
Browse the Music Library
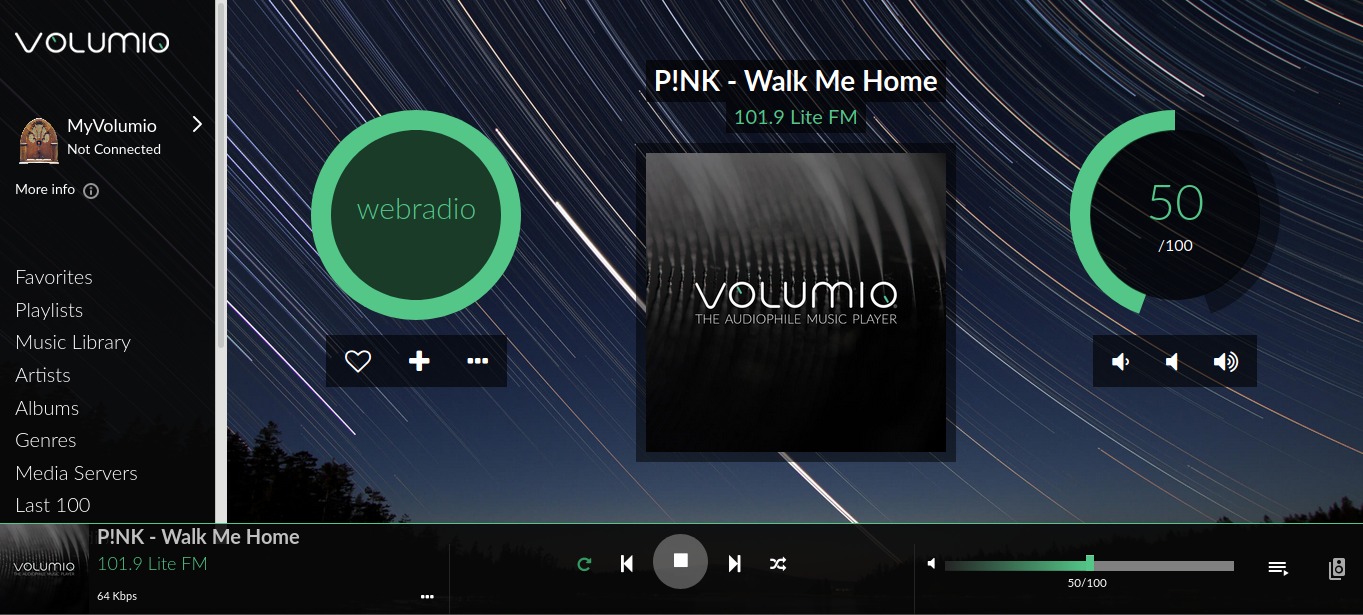tap(73, 342)
